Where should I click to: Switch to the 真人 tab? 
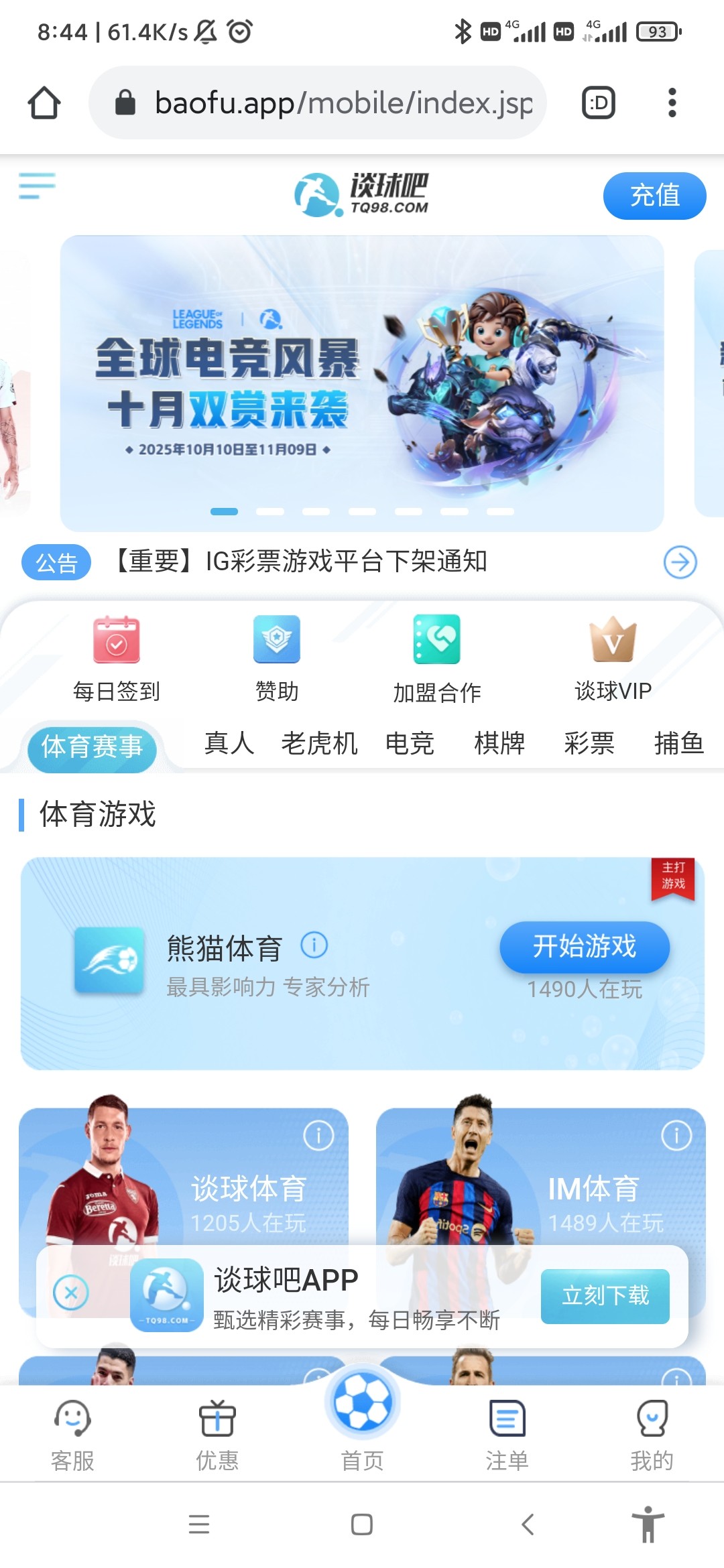point(229,743)
